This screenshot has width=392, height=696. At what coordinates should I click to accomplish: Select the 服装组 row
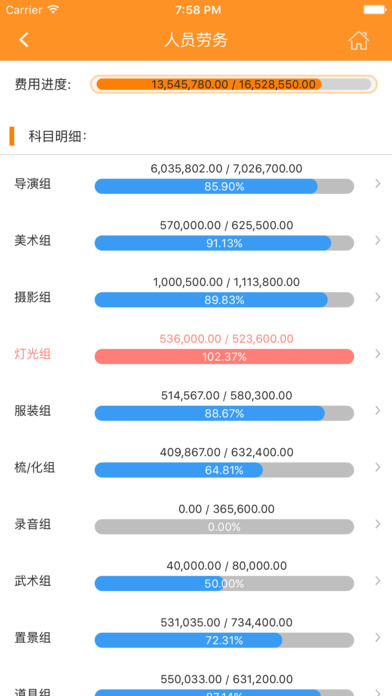point(196,411)
